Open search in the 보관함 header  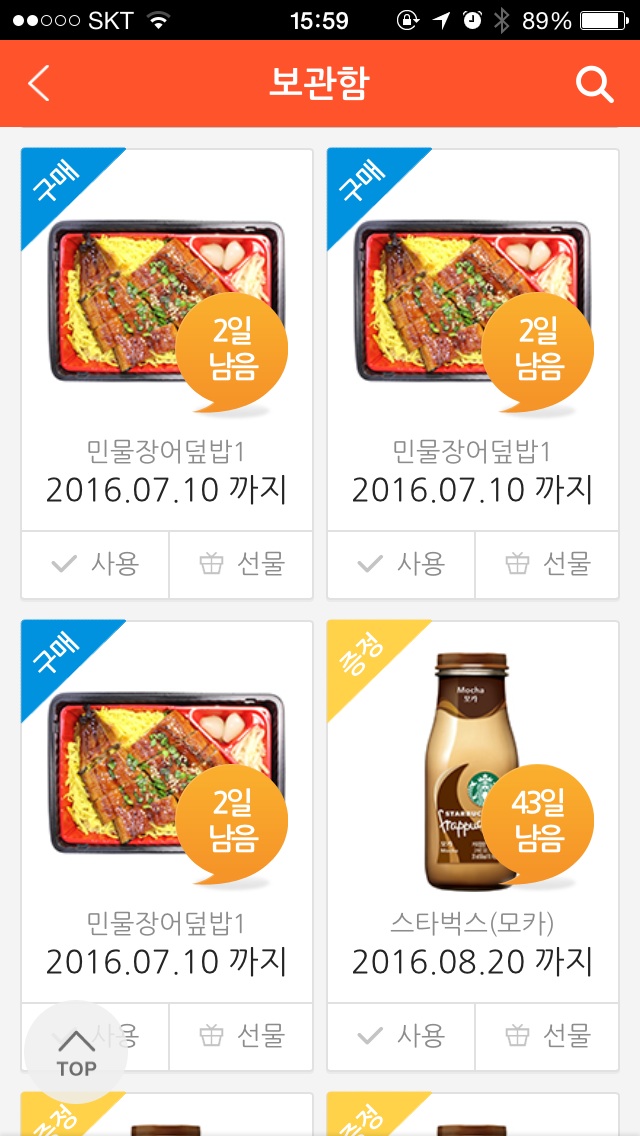[594, 85]
